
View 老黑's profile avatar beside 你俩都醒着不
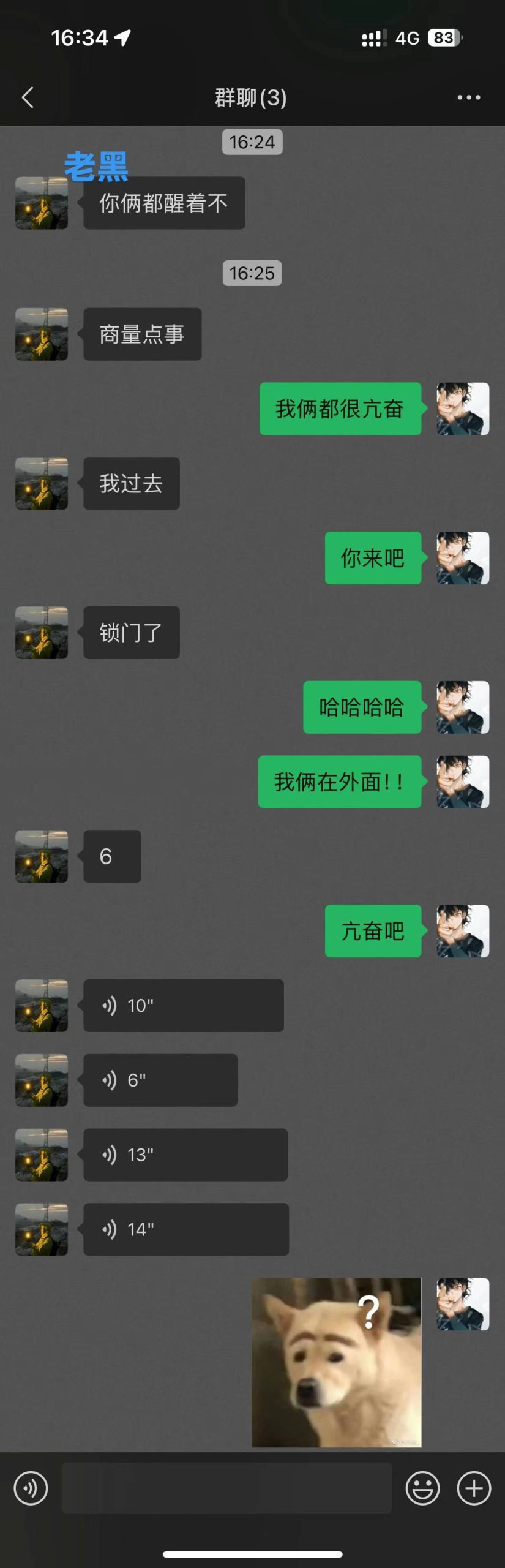(x=42, y=203)
